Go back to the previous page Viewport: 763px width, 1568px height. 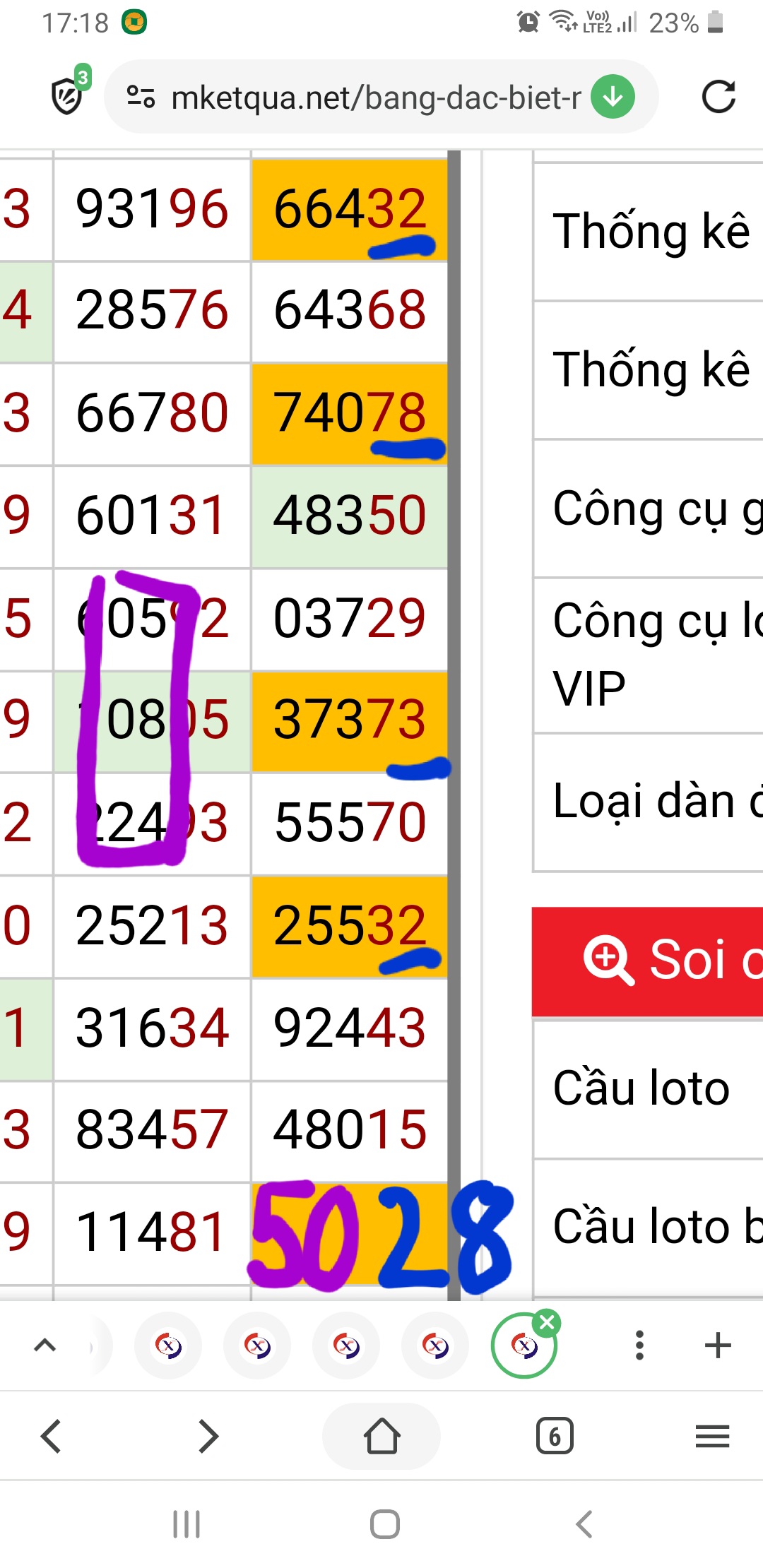pyautogui.click(x=52, y=1436)
